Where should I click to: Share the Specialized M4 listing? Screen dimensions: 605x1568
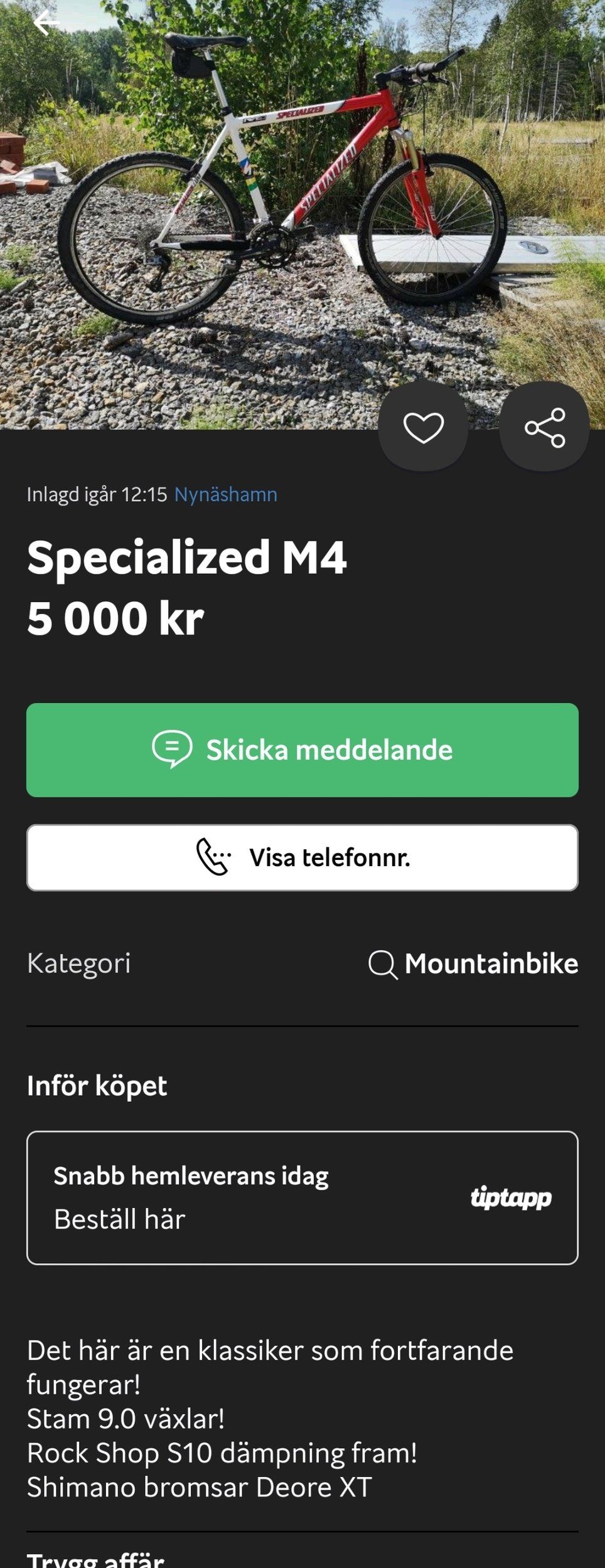pos(544,427)
